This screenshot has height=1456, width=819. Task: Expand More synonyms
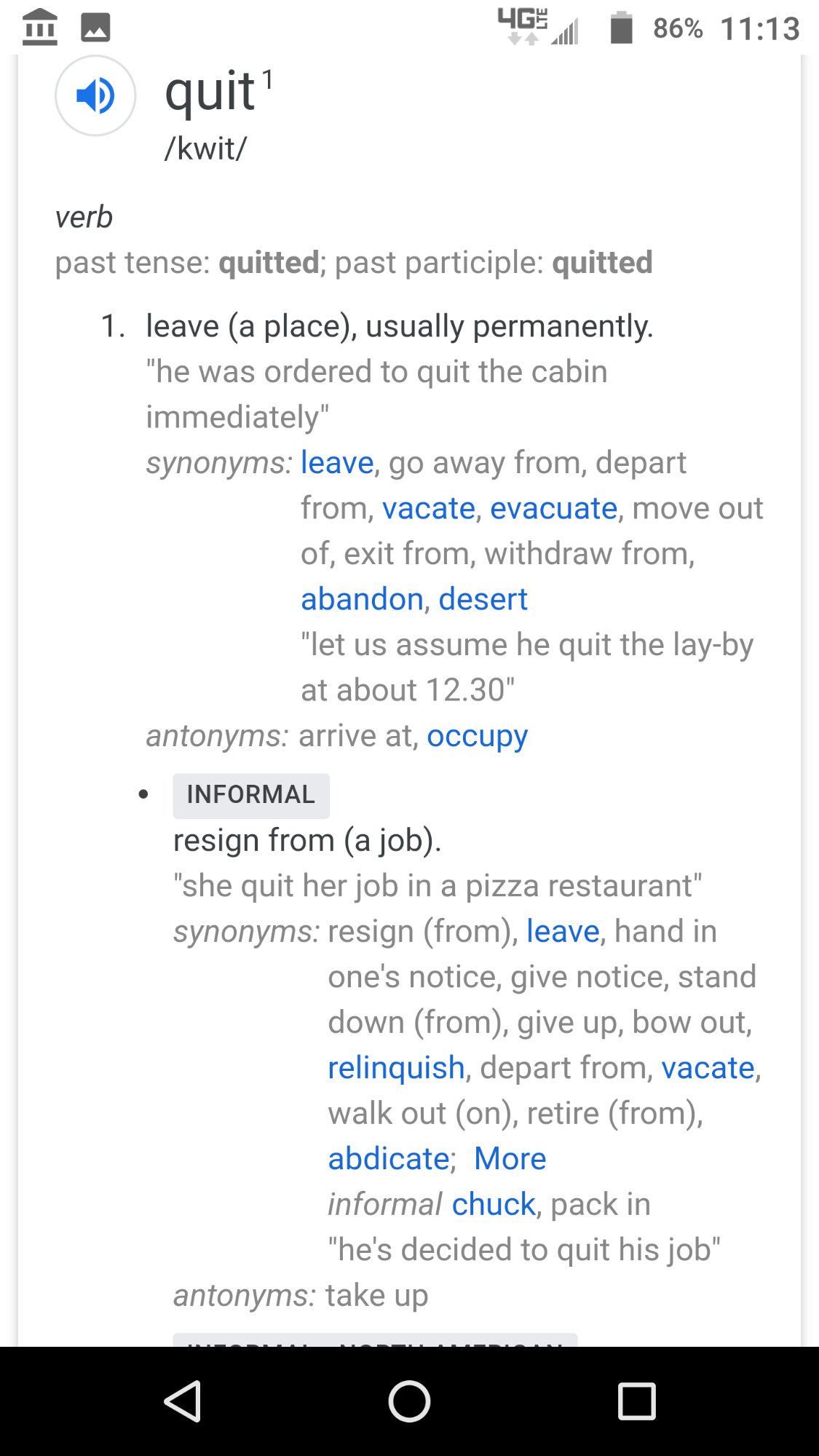(510, 1158)
